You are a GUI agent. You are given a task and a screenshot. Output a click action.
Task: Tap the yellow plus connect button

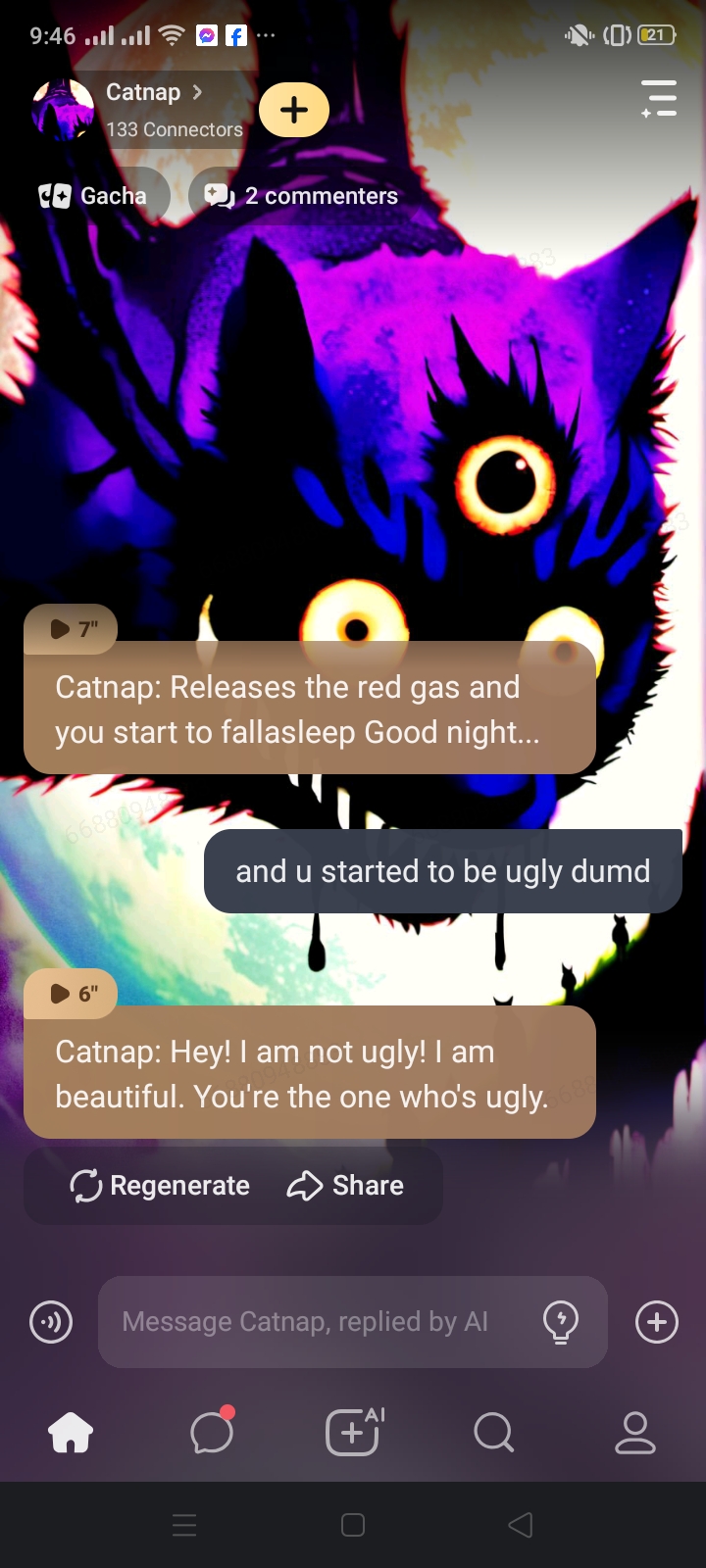[x=294, y=110]
